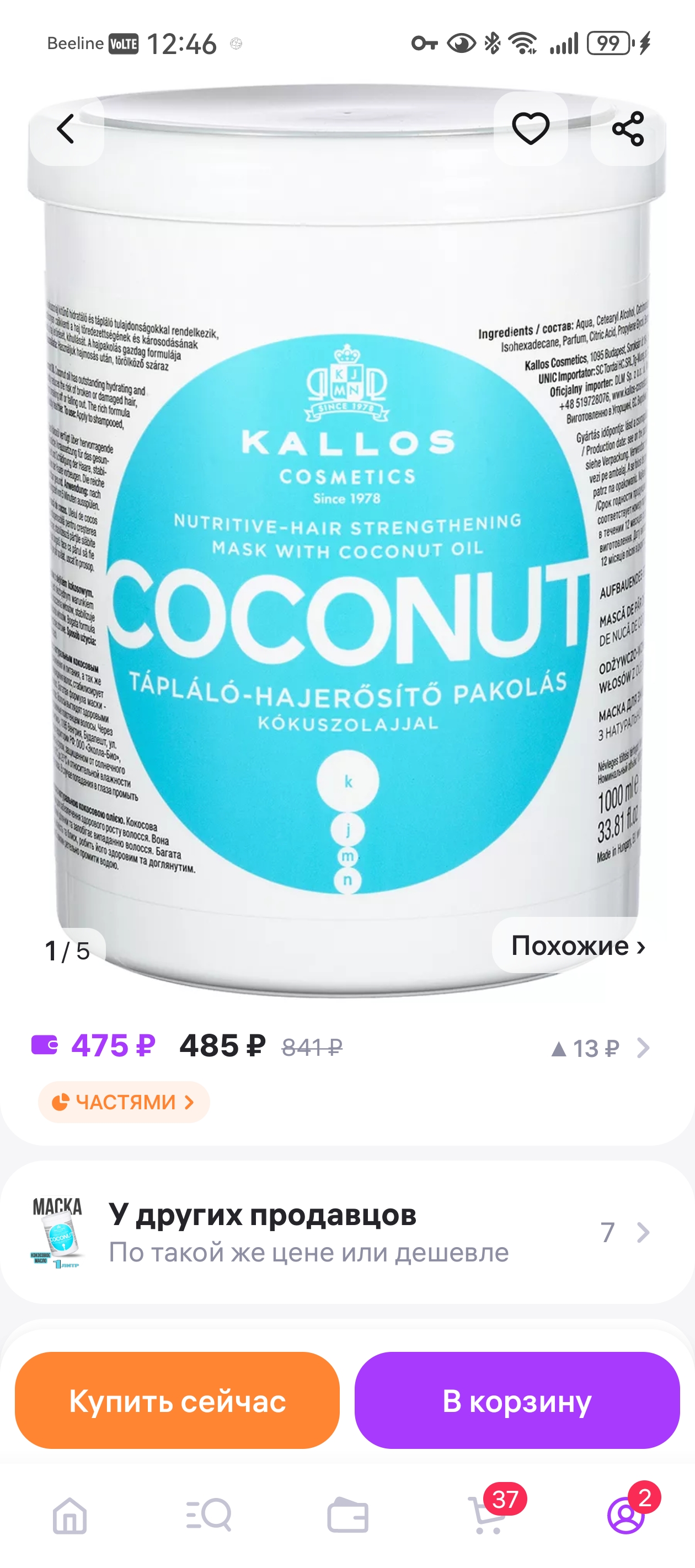The height and width of the screenshot is (1568, 695).
Task: Open the profile tab with 2 notifications
Action: [625, 1515]
